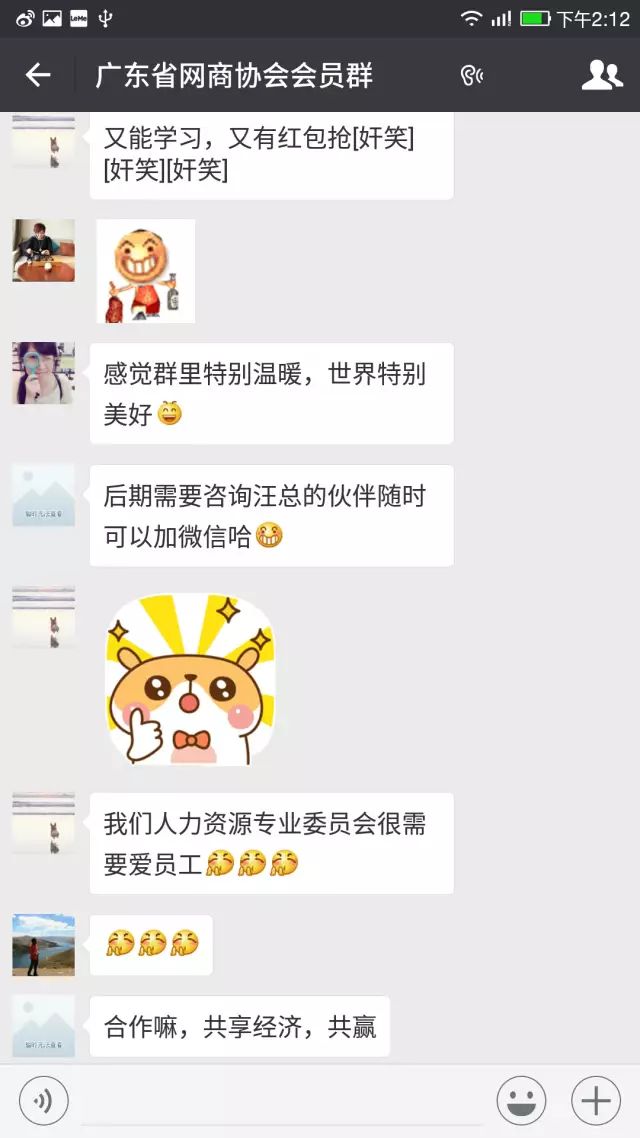Image resolution: width=640 pixels, height=1138 pixels.
Task: Tap avatar beside the three-emoji message
Action: tap(44, 945)
